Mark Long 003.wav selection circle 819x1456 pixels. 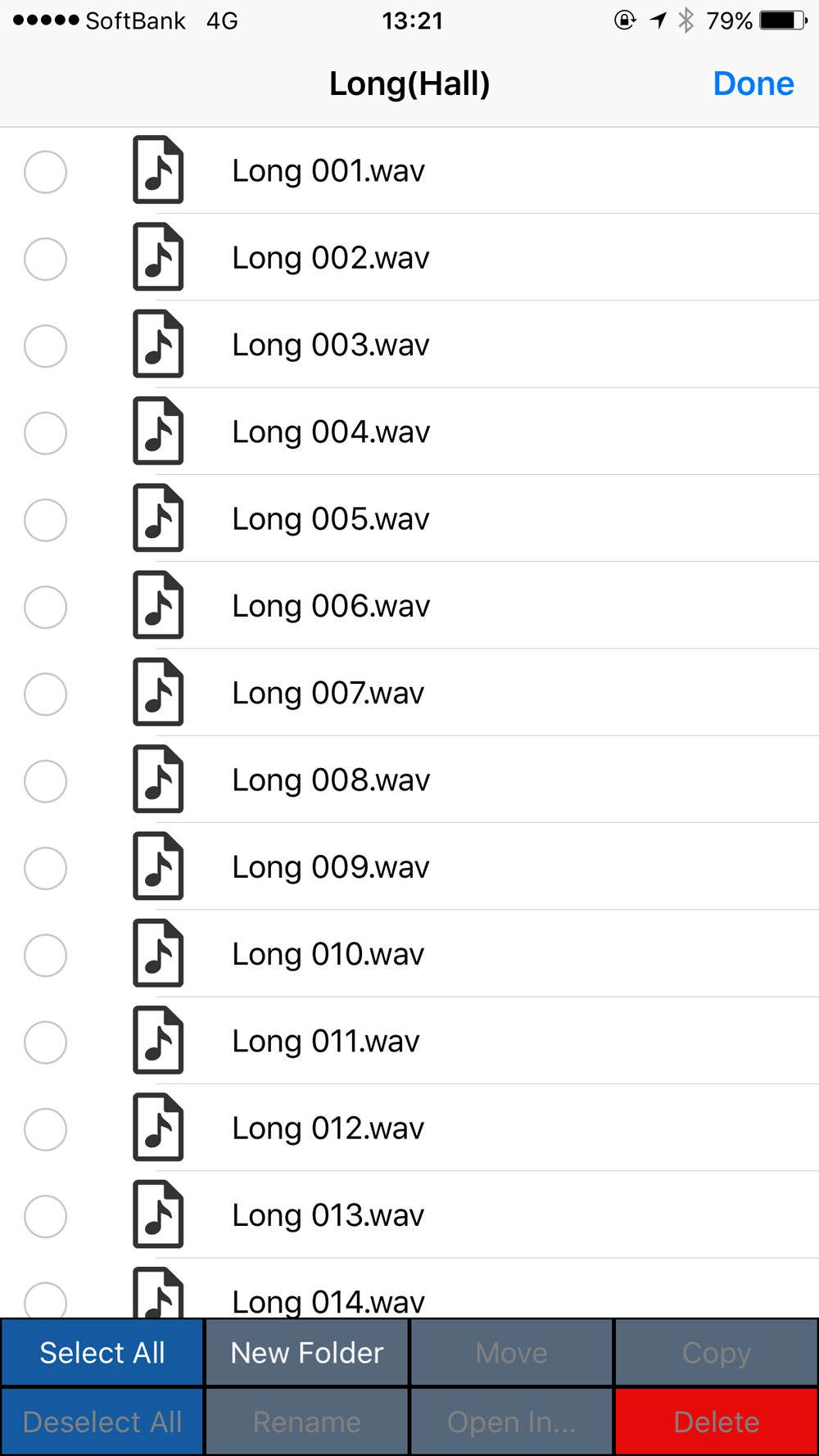[x=45, y=346]
